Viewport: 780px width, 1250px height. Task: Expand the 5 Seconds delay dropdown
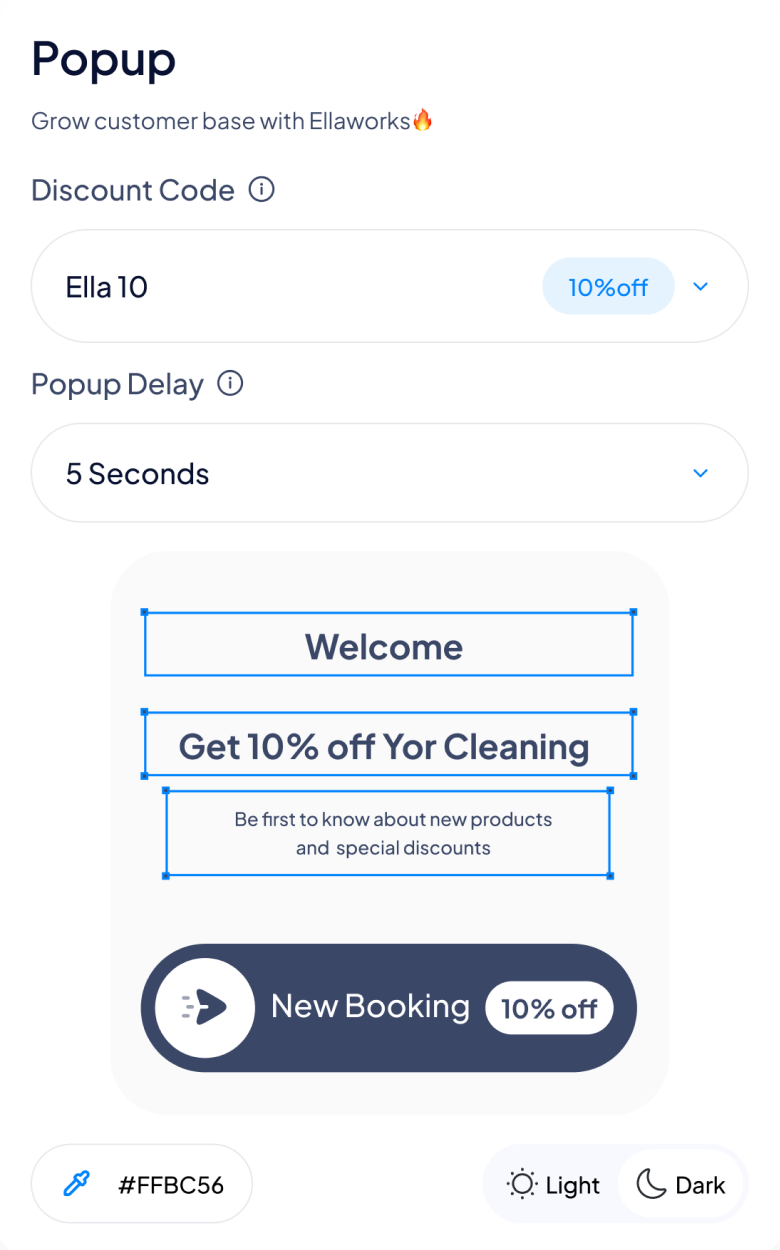coord(700,473)
